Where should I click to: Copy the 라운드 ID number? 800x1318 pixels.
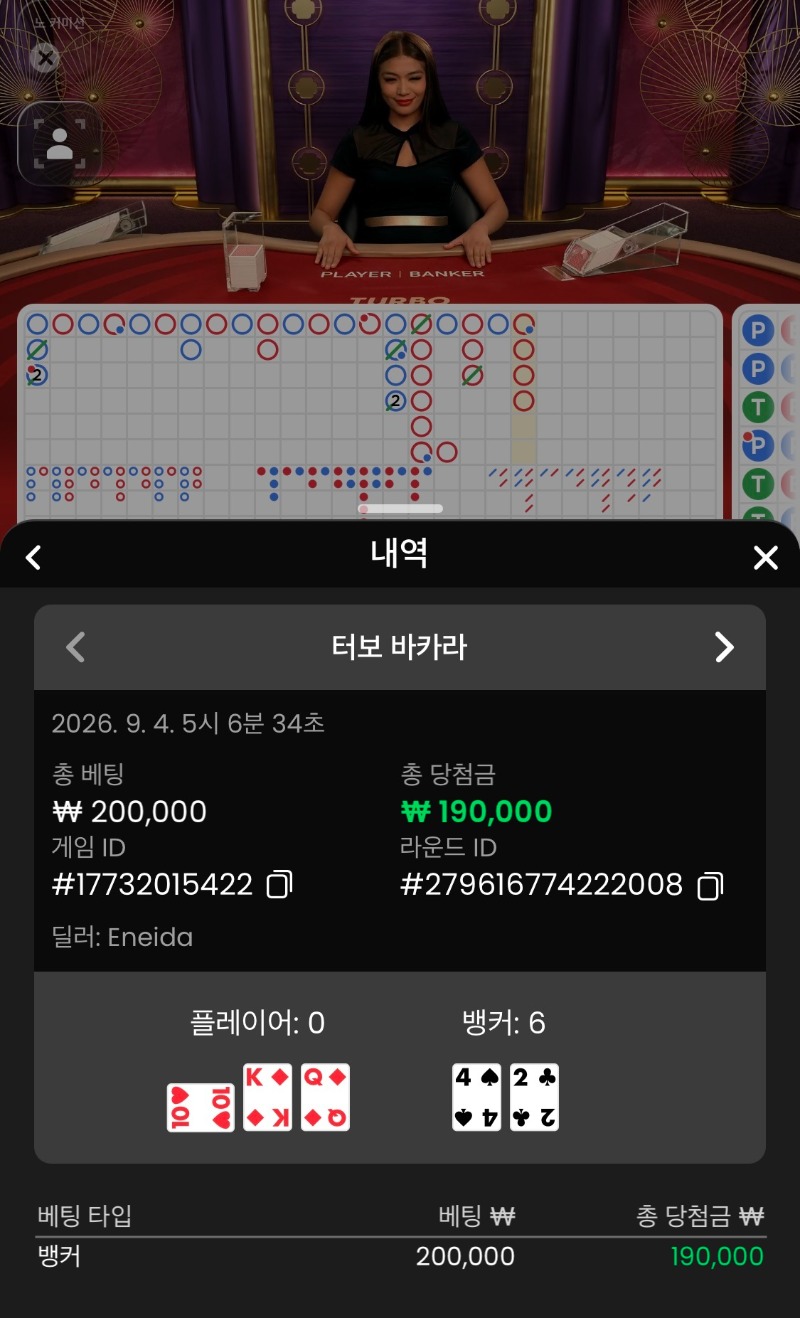[x=710, y=886]
